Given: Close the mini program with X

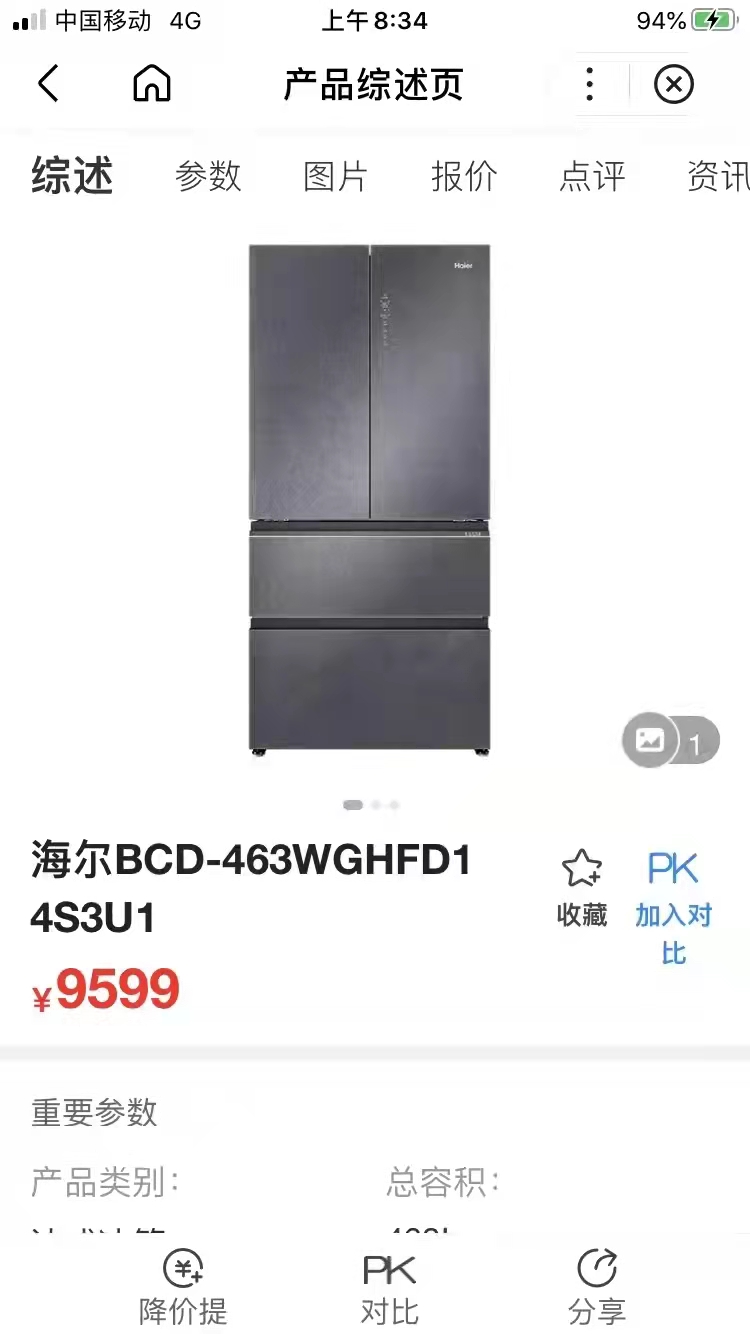Looking at the screenshot, I should (674, 84).
